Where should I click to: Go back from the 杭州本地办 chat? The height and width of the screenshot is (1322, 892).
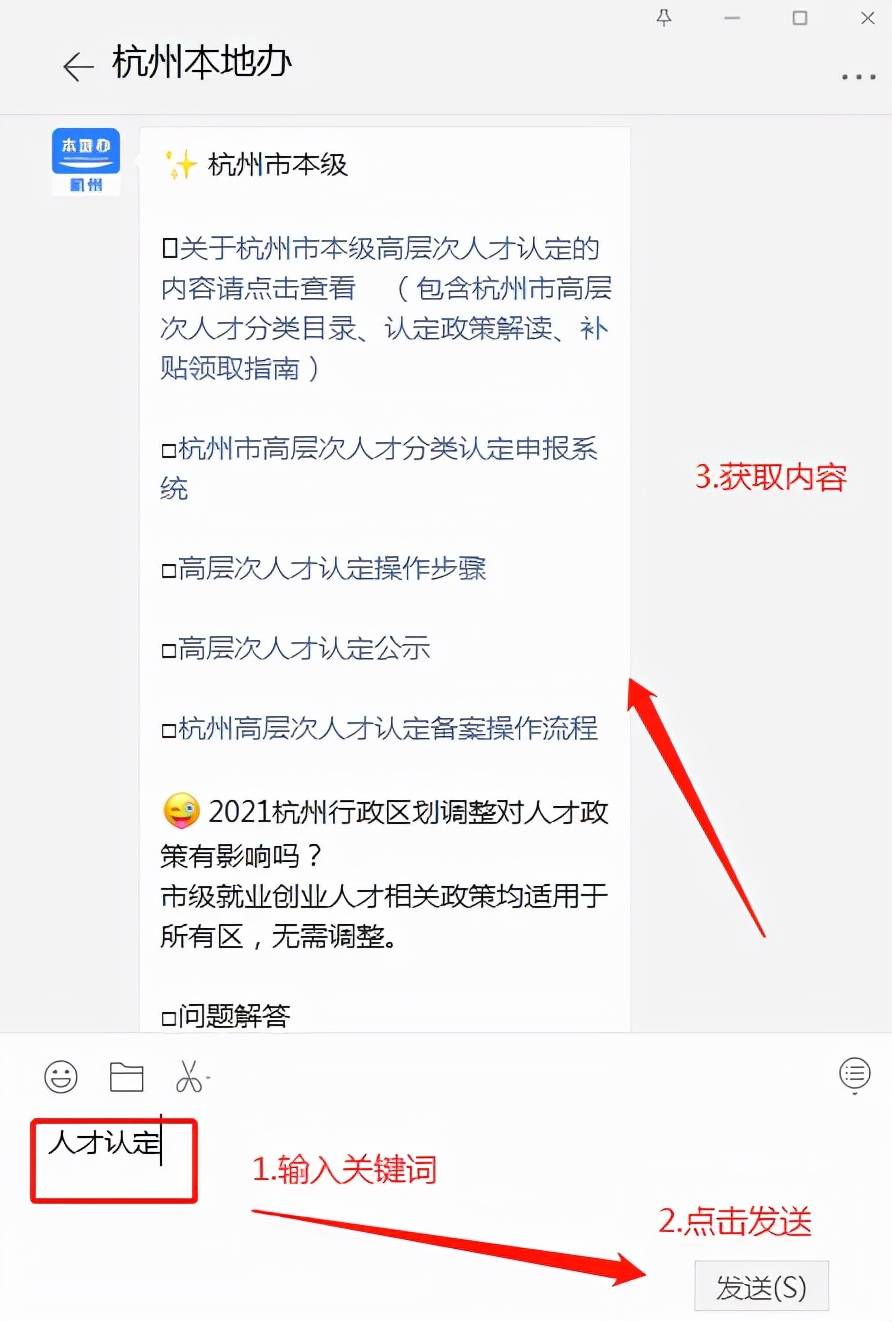point(77,66)
